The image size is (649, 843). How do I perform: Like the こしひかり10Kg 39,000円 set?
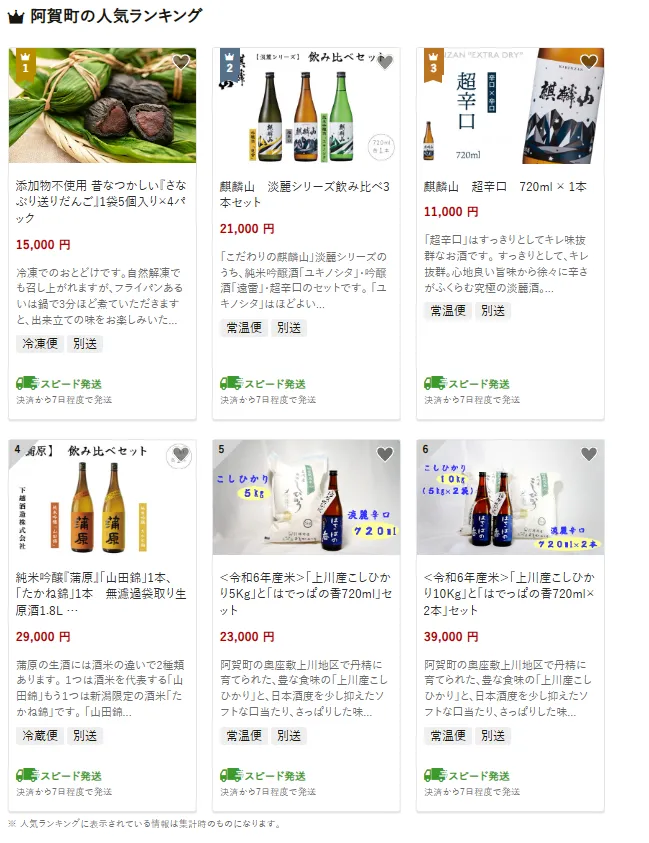click(x=588, y=455)
